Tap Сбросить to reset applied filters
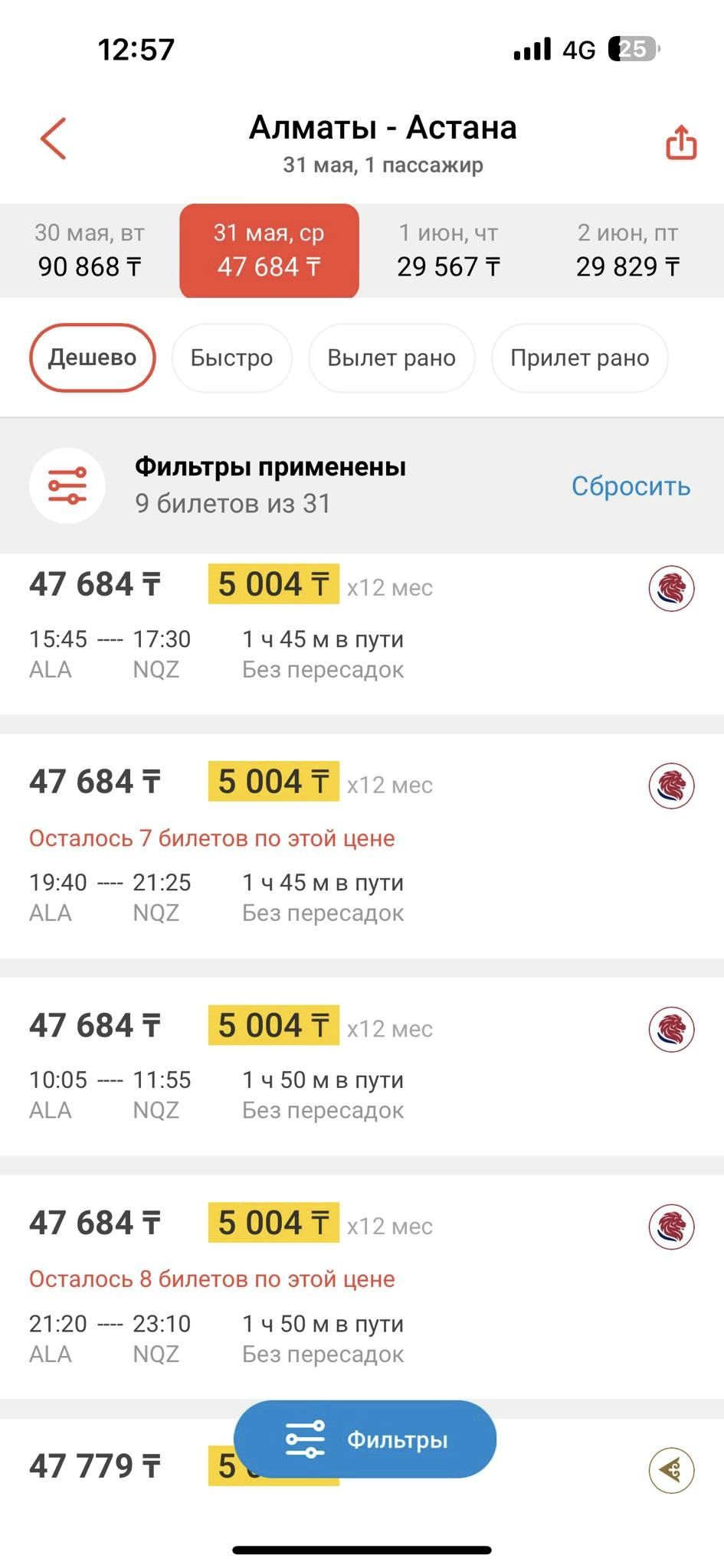The height and width of the screenshot is (1568, 724). [631, 486]
